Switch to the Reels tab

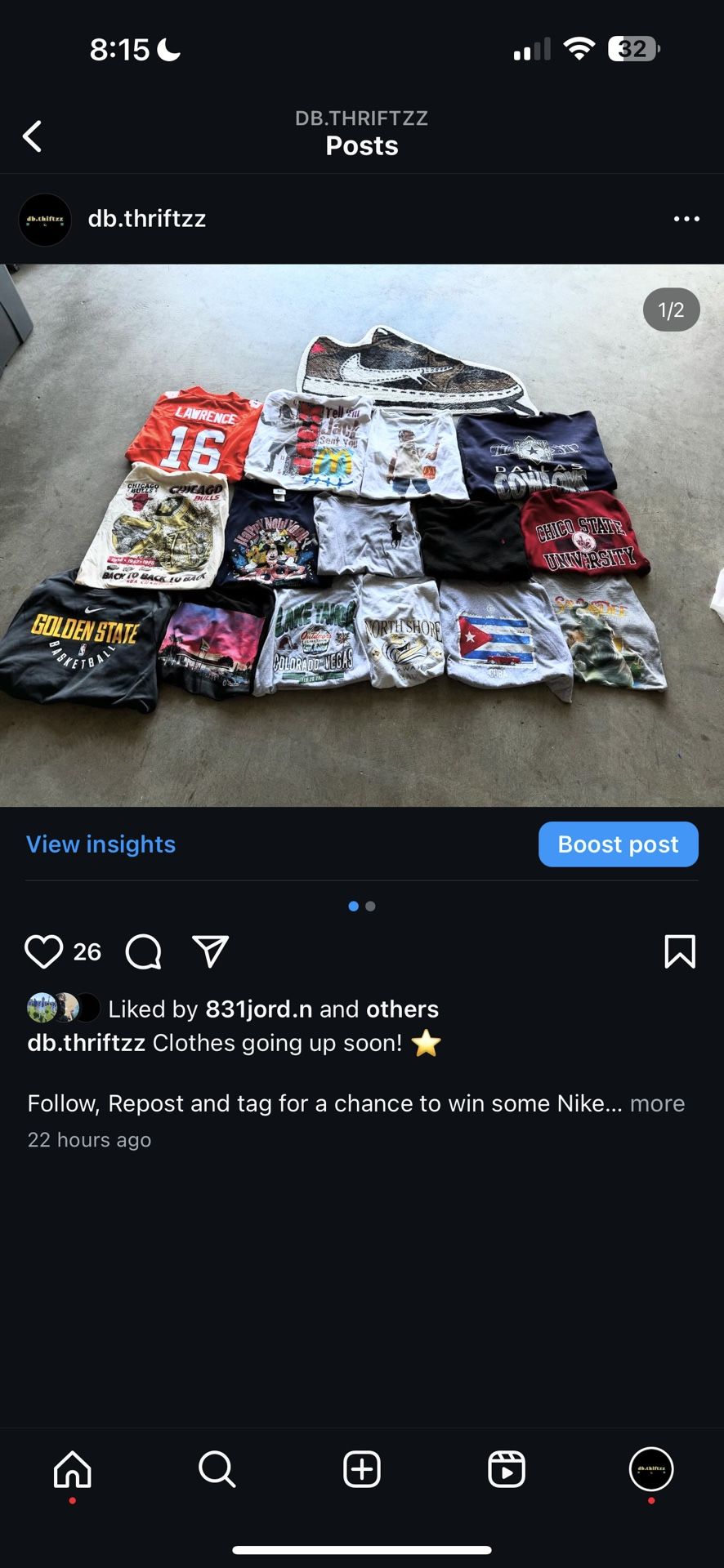(x=507, y=1469)
